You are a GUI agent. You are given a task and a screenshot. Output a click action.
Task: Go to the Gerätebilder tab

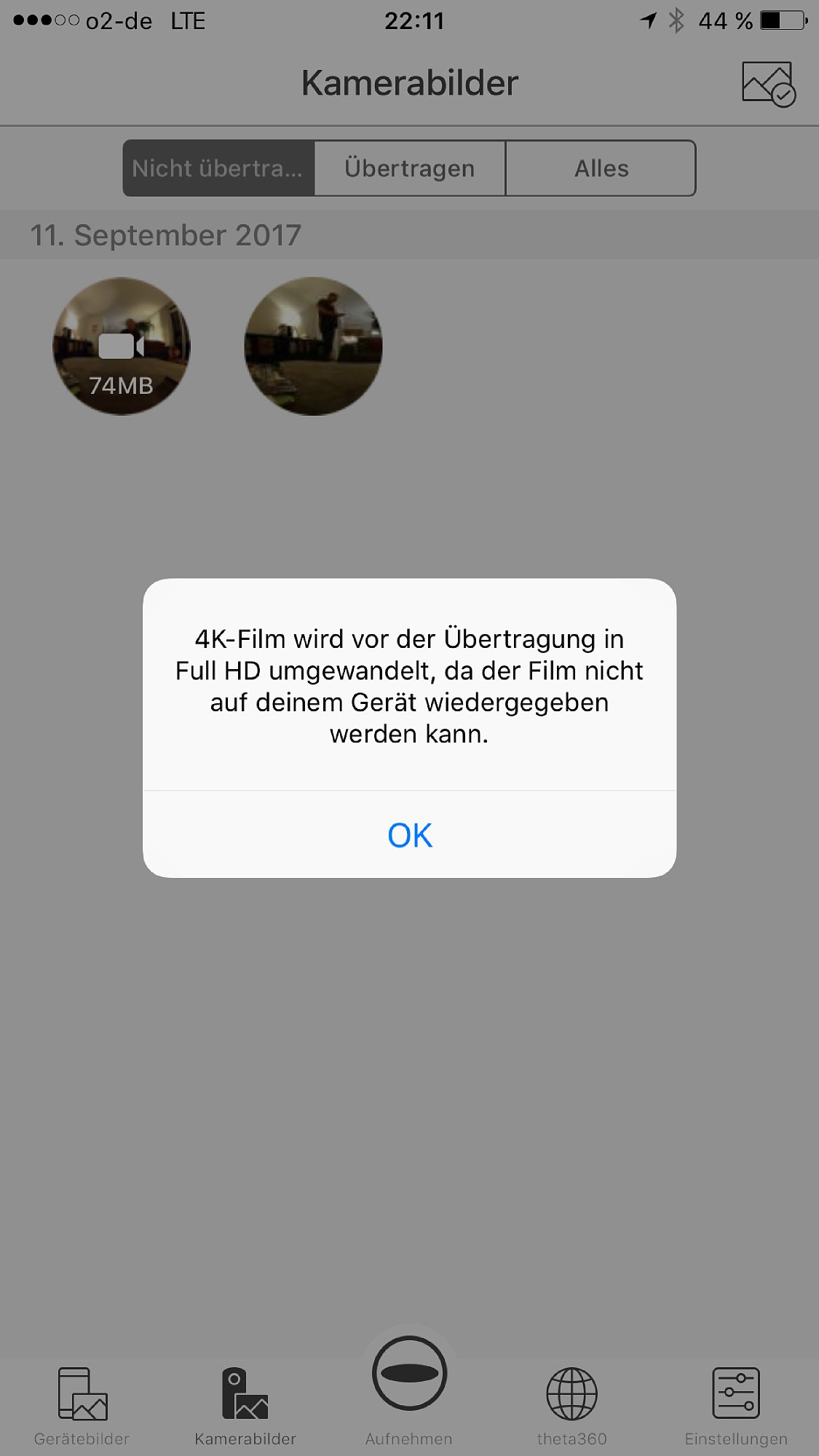(x=82, y=1405)
